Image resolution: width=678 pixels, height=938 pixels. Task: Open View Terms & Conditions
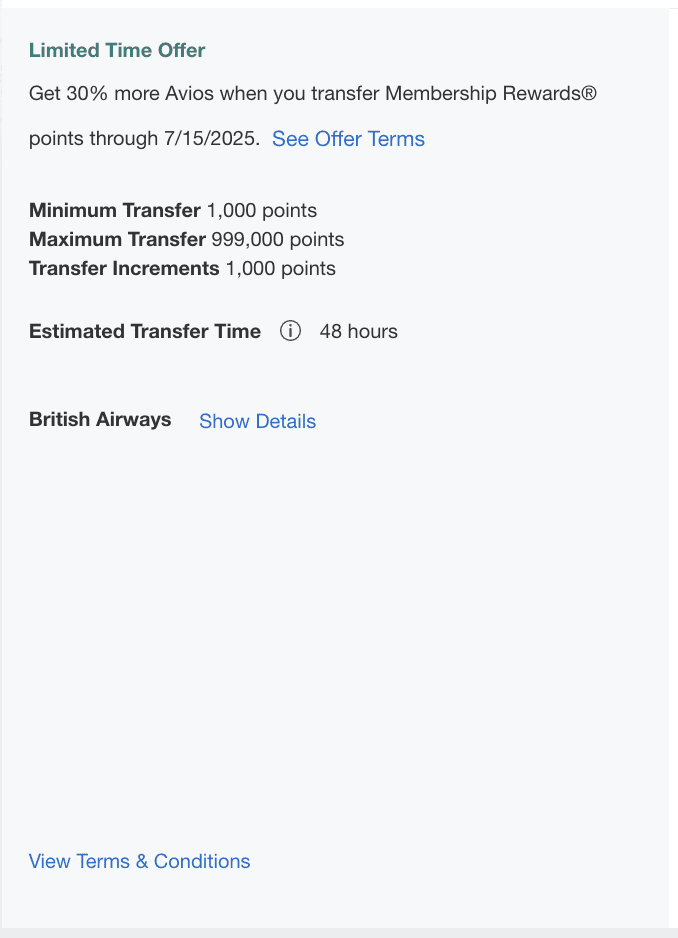(x=140, y=861)
